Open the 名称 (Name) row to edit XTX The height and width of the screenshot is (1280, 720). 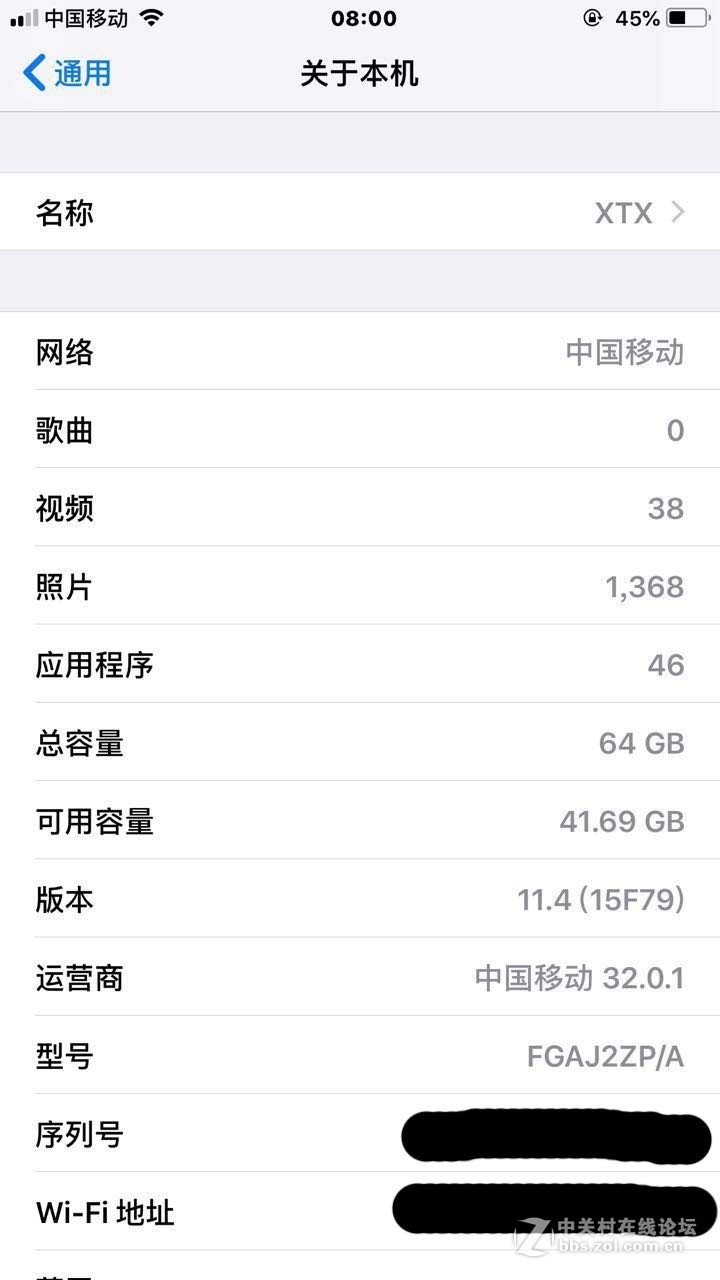click(360, 212)
